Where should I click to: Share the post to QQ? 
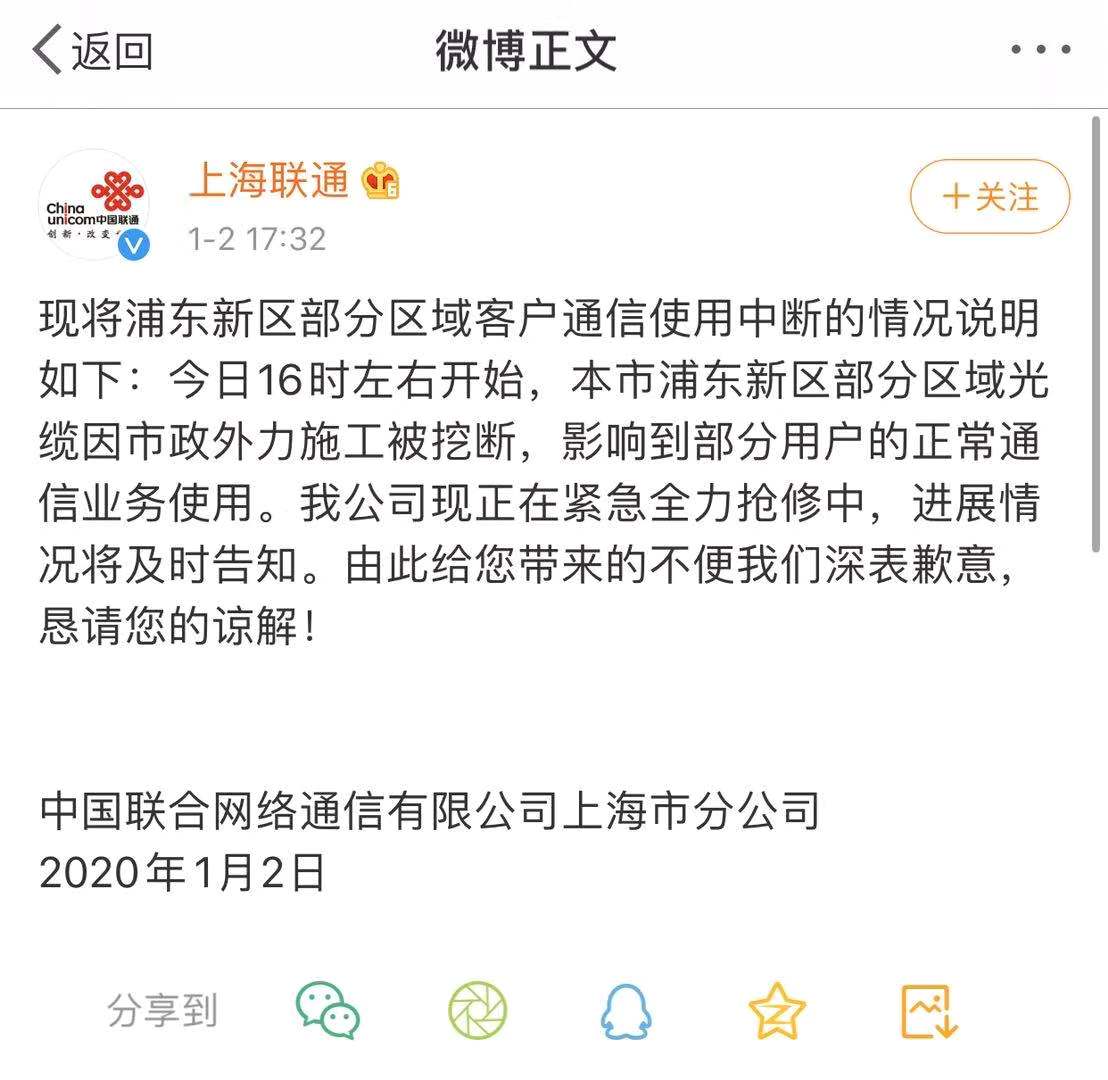point(626,1010)
